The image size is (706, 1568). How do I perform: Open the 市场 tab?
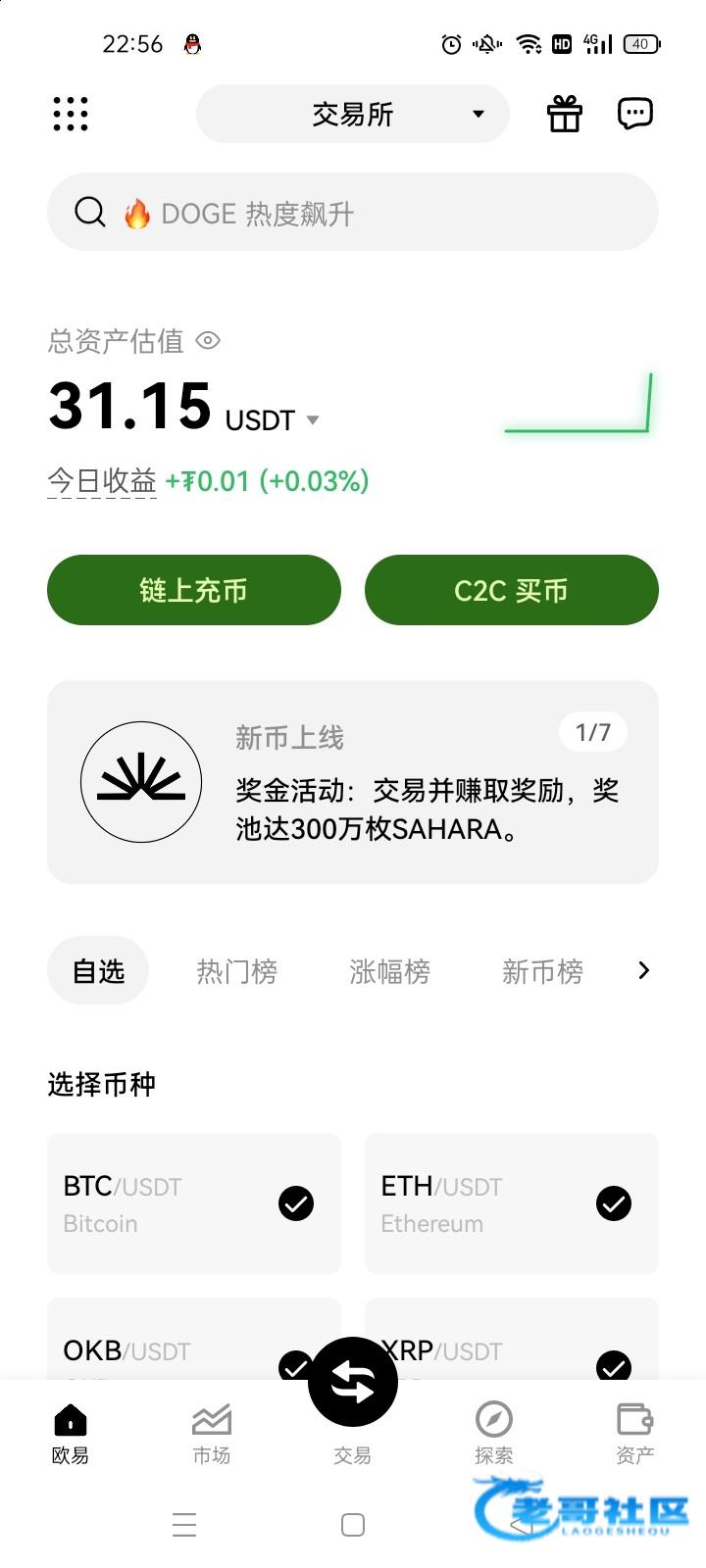pos(212,1434)
